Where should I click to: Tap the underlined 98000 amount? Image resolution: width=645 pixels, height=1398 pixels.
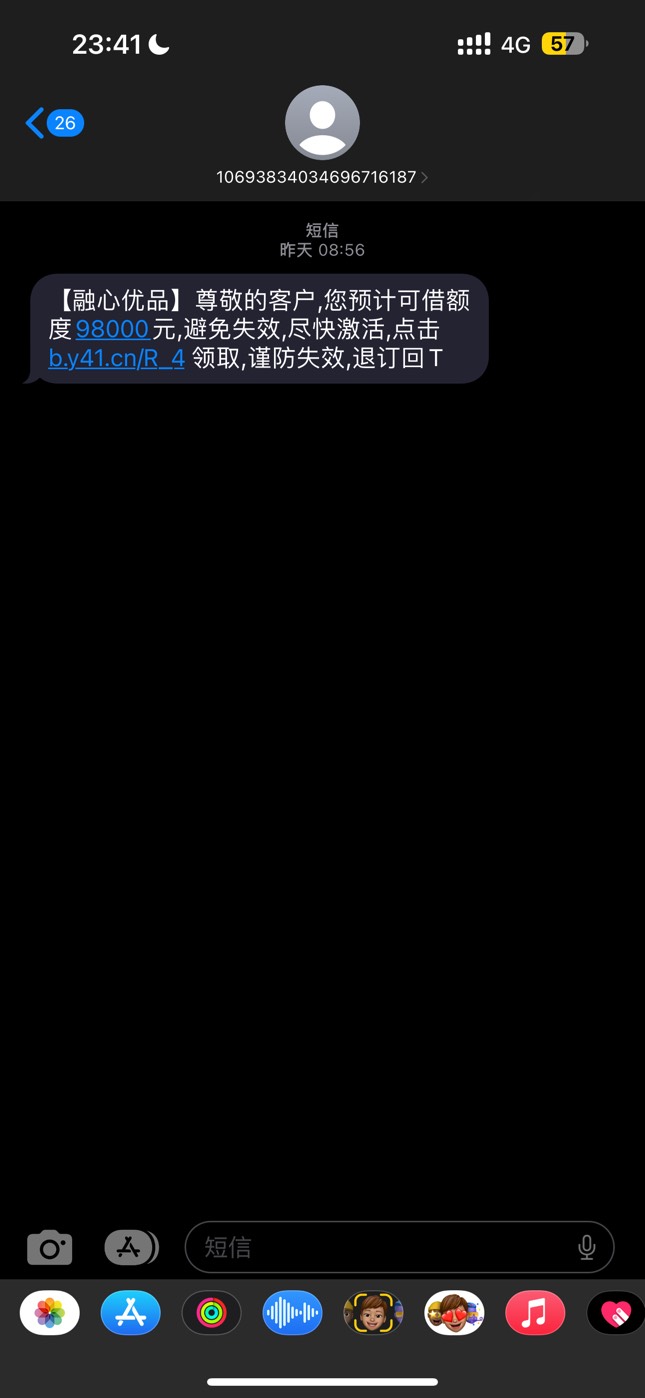click(112, 329)
